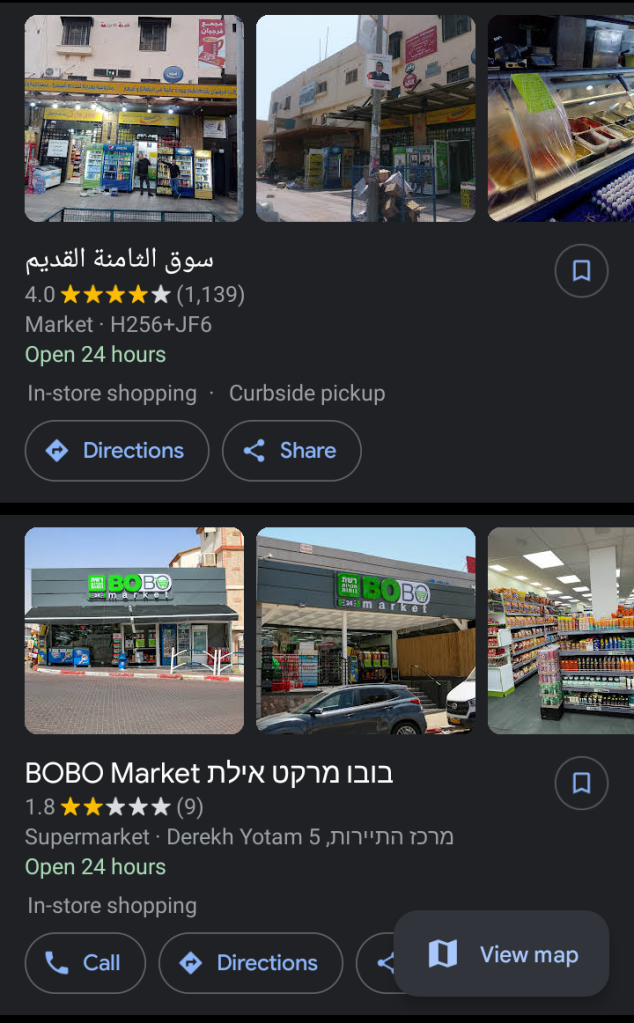
Task: Open BOBO Market supermarket details
Action: (x=209, y=773)
